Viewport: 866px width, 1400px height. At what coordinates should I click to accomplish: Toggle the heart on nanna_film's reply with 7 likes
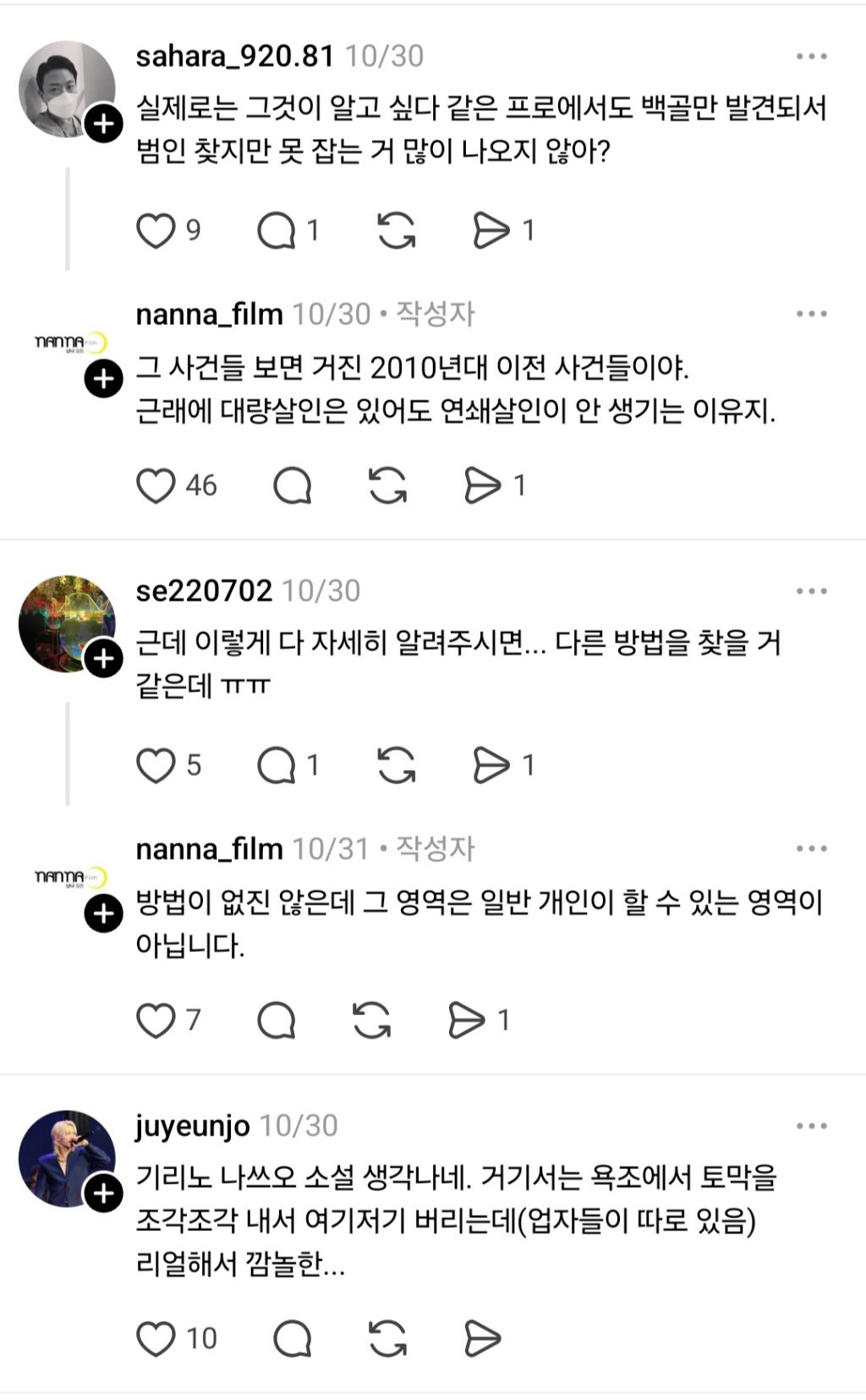tap(156, 1020)
